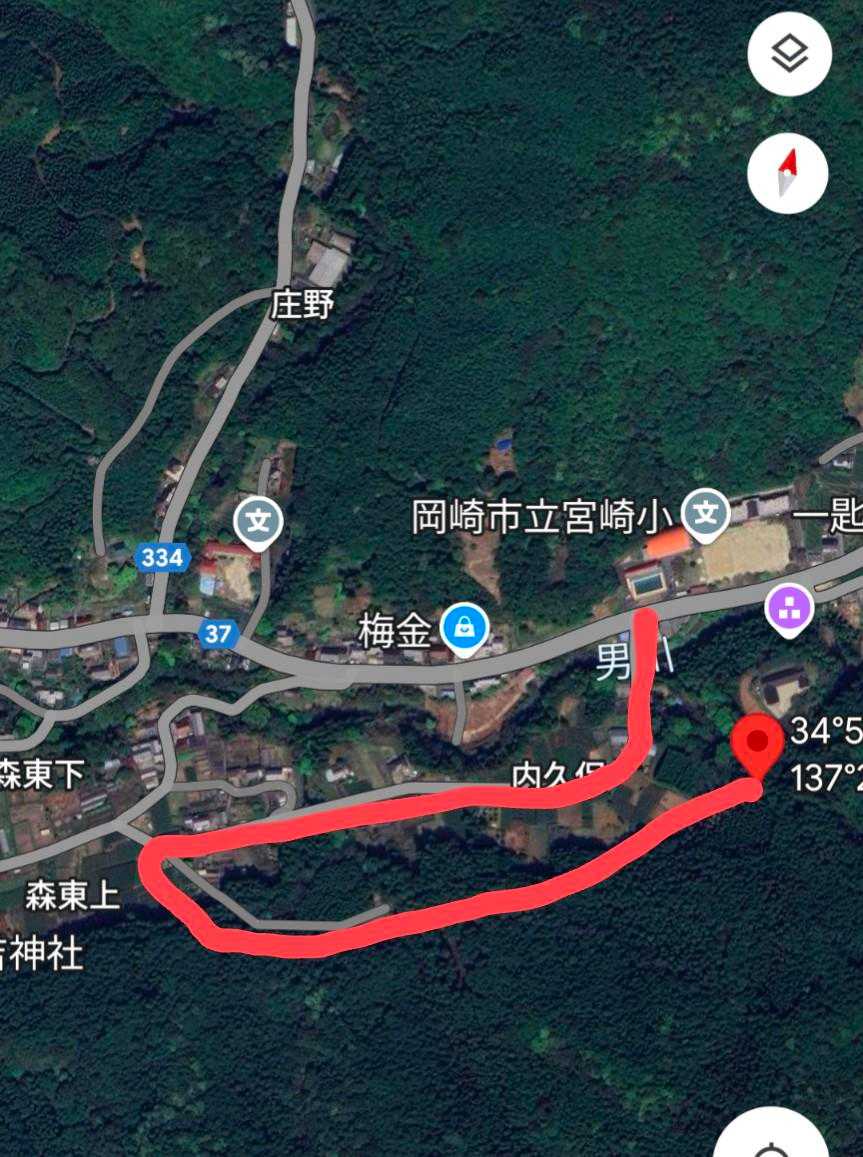Open the map layers selector
Viewport: 863px width, 1157px height.
point(789,56)
